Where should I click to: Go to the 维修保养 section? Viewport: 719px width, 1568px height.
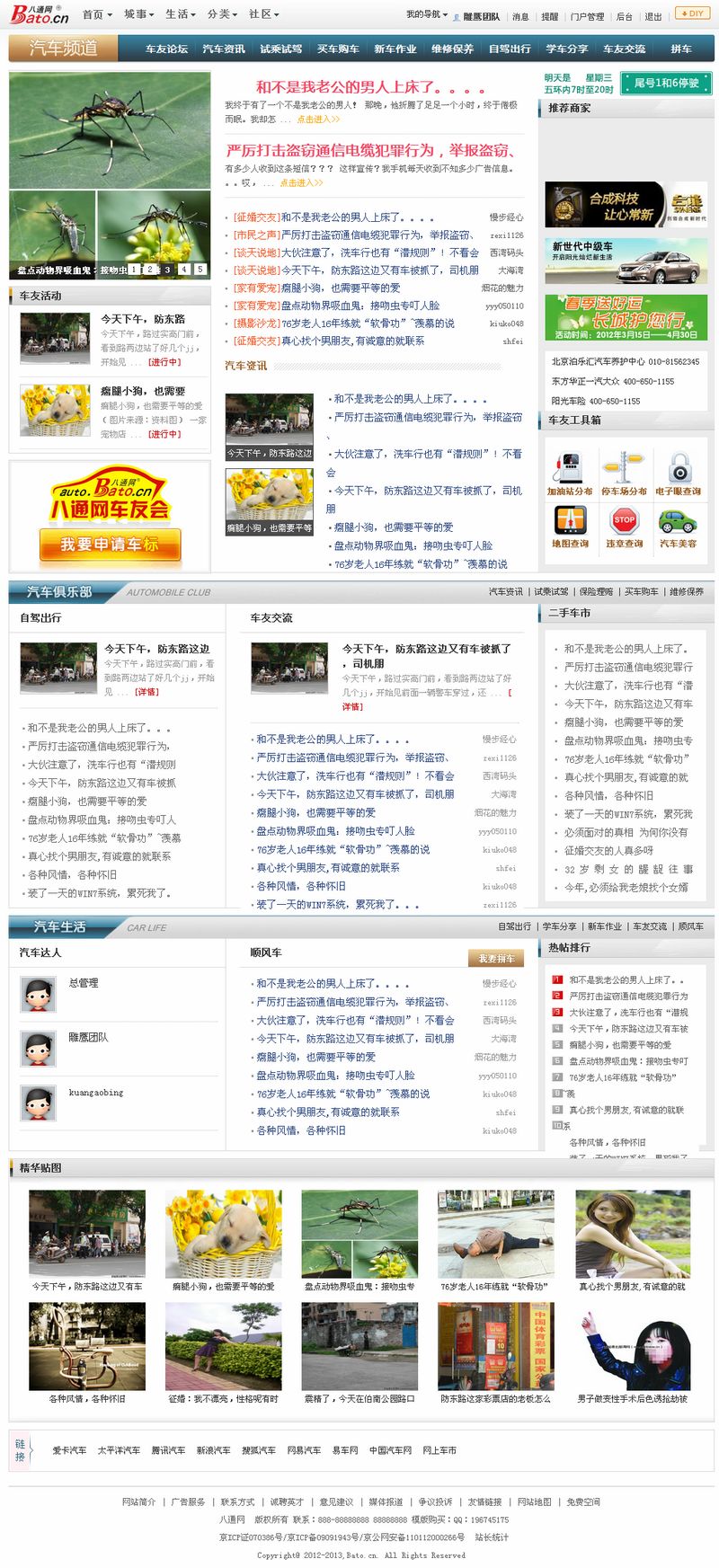pos(452,49)
